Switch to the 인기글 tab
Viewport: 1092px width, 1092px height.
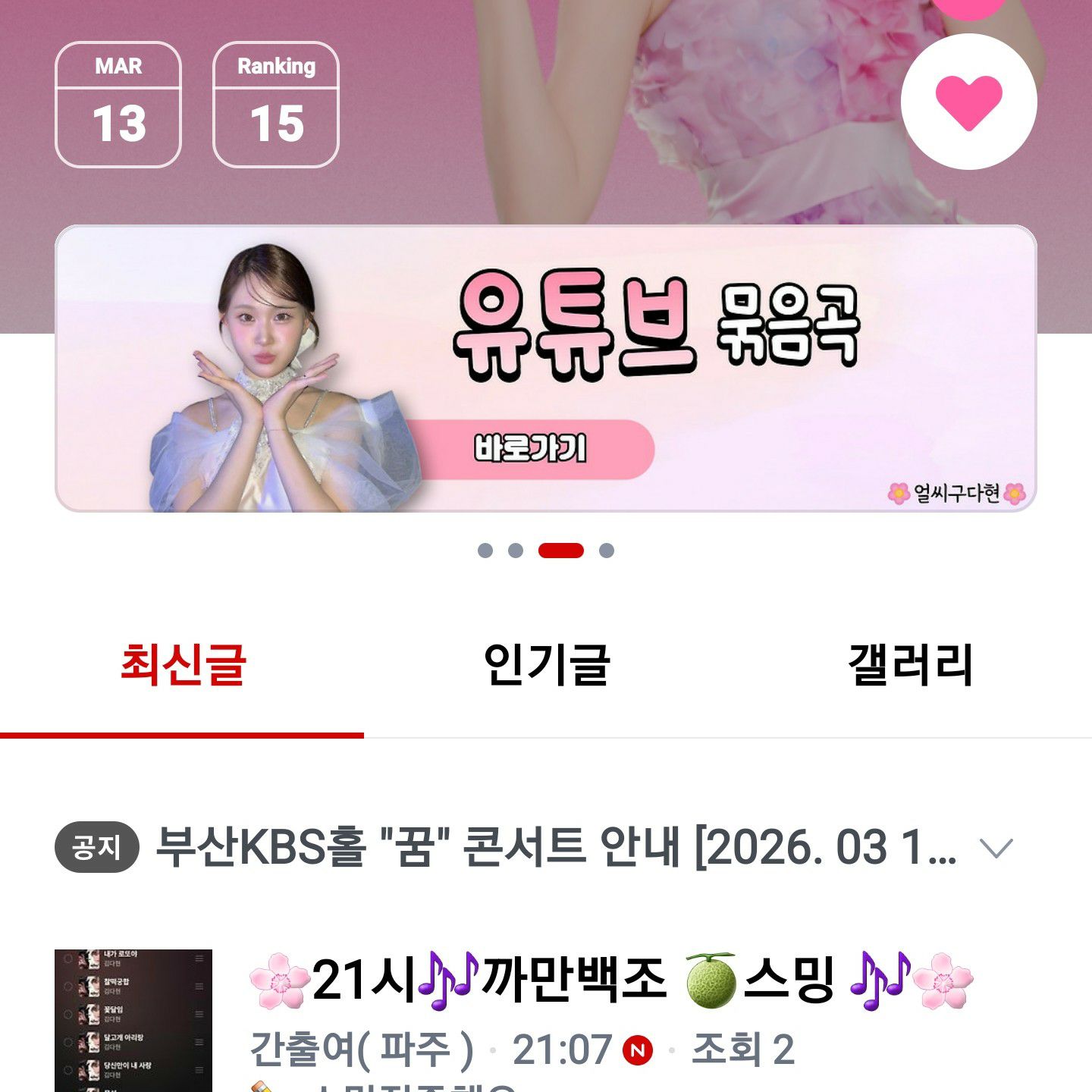pyautogui.click(x=546, y=665)
